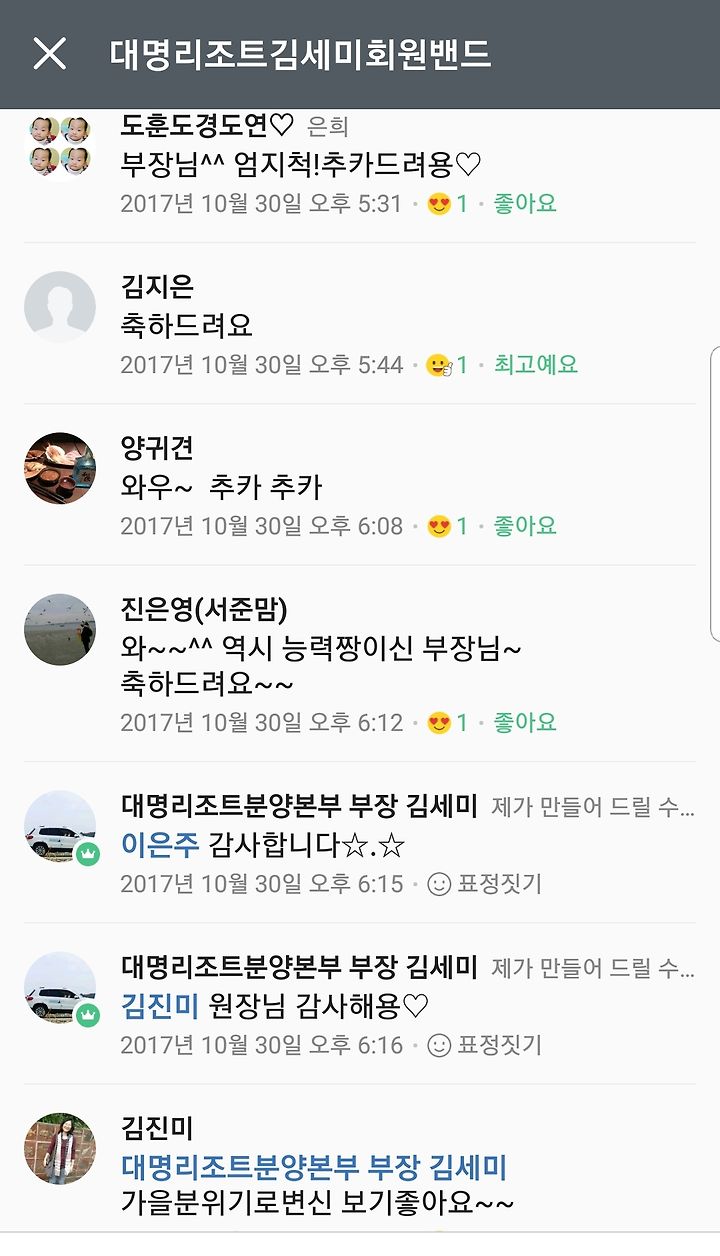Viewport: 720px width, 1256px height.
Task: Add 표정짓기 reaction to the 김진미 원장님 reply
Action: pyautogui.click(x=484, y=1045)
